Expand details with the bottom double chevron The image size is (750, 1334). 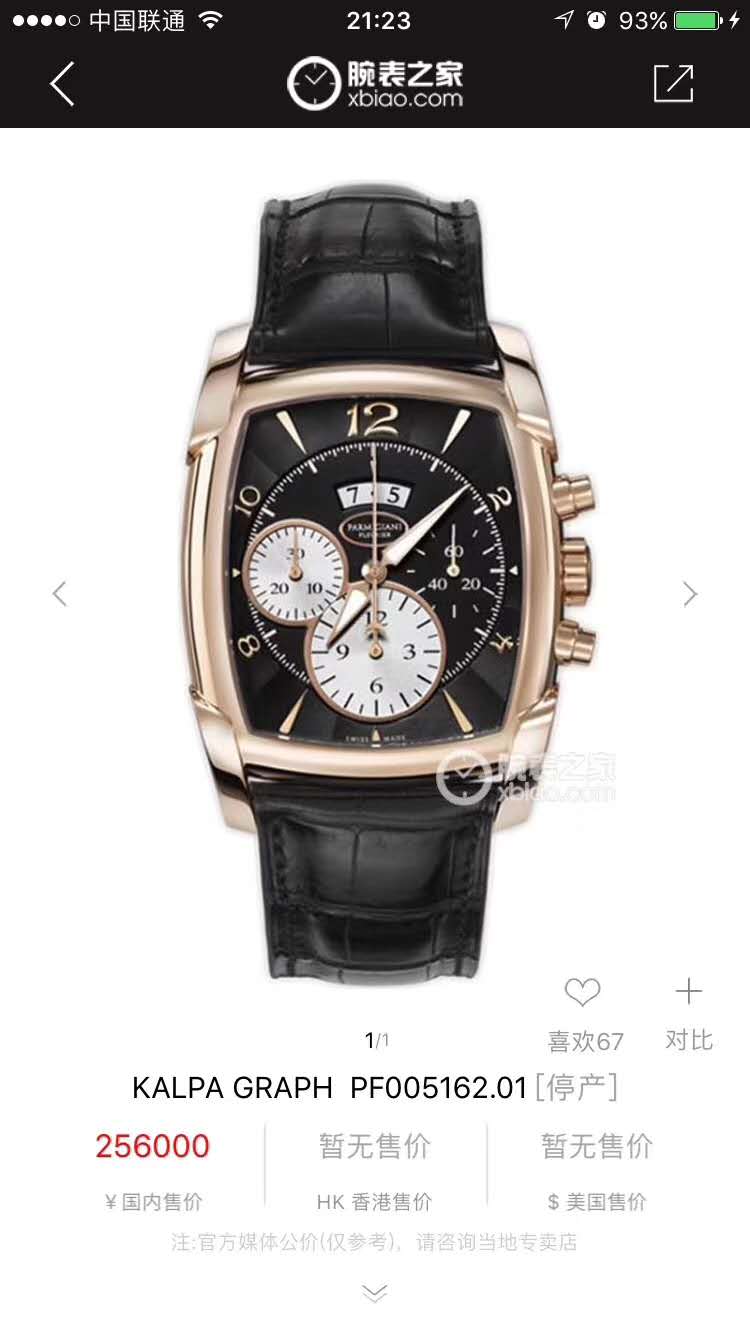[x=374, y=1294]
